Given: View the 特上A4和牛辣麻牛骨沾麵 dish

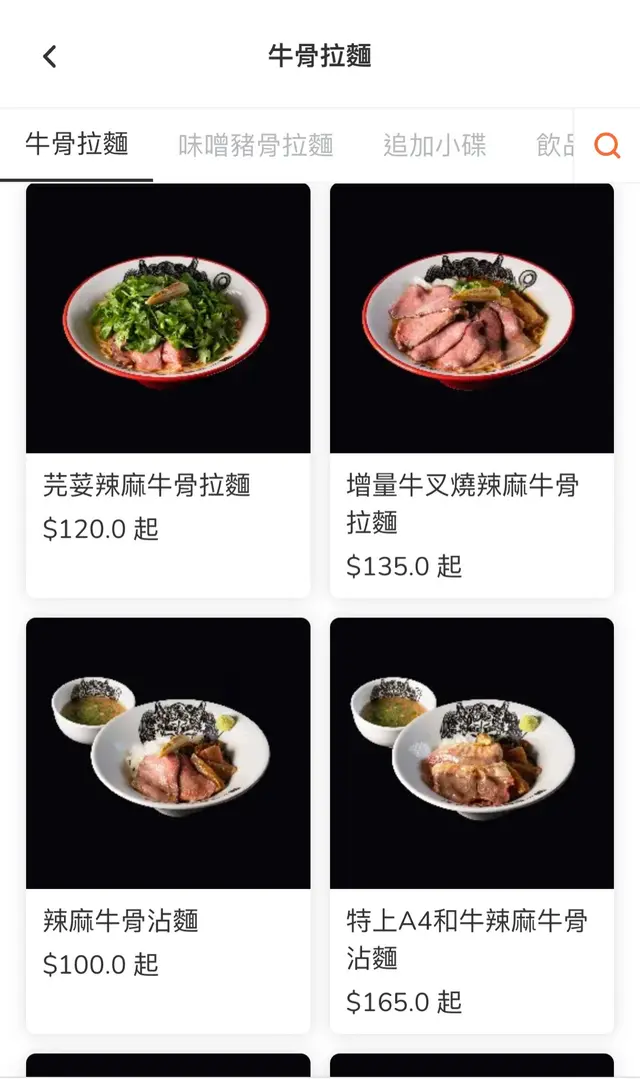Looking at the screenshot, I should click(x=472, y=825).
